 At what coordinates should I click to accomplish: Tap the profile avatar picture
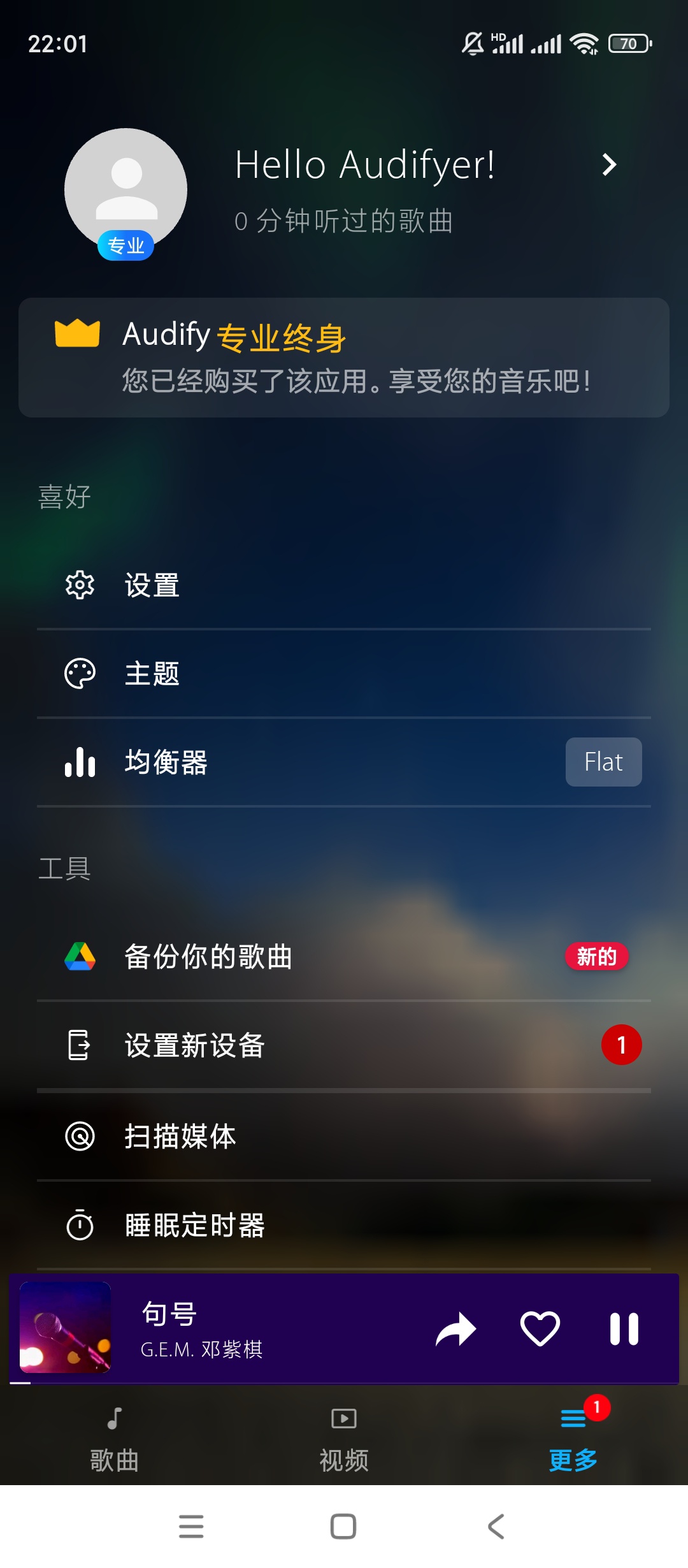pyautogui.click(x=126, y=189)
